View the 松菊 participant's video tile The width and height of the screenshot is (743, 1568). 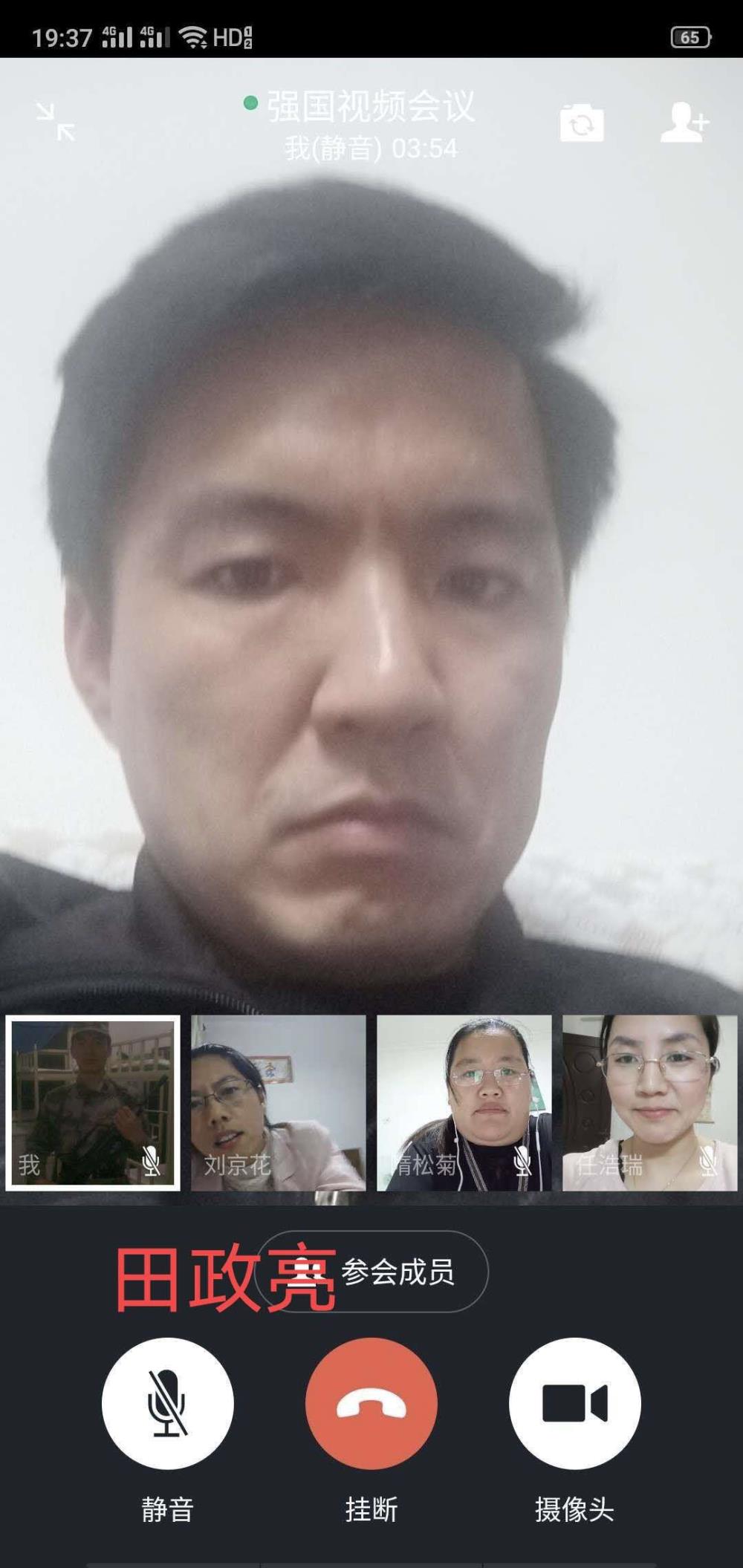coord(464,1102)
